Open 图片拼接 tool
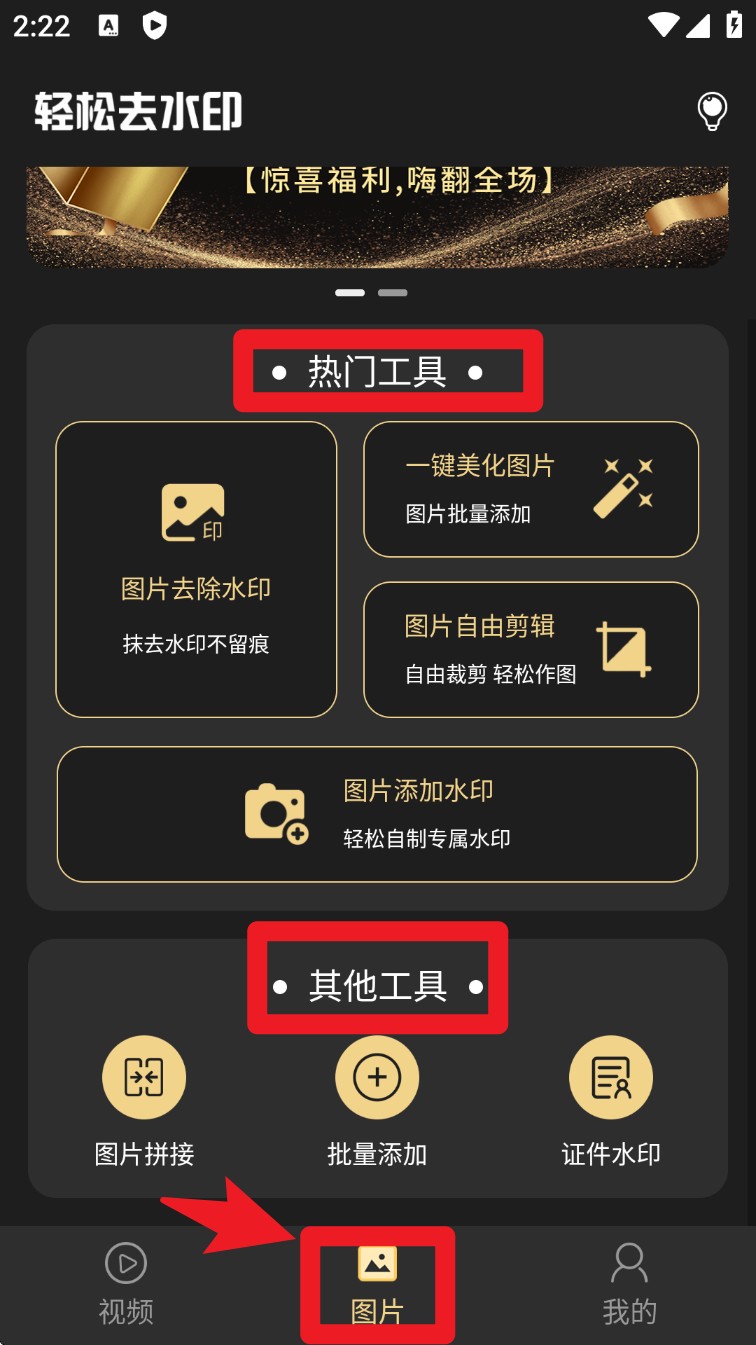This screenshot has width=756, height=1345. coord(144,1101)
